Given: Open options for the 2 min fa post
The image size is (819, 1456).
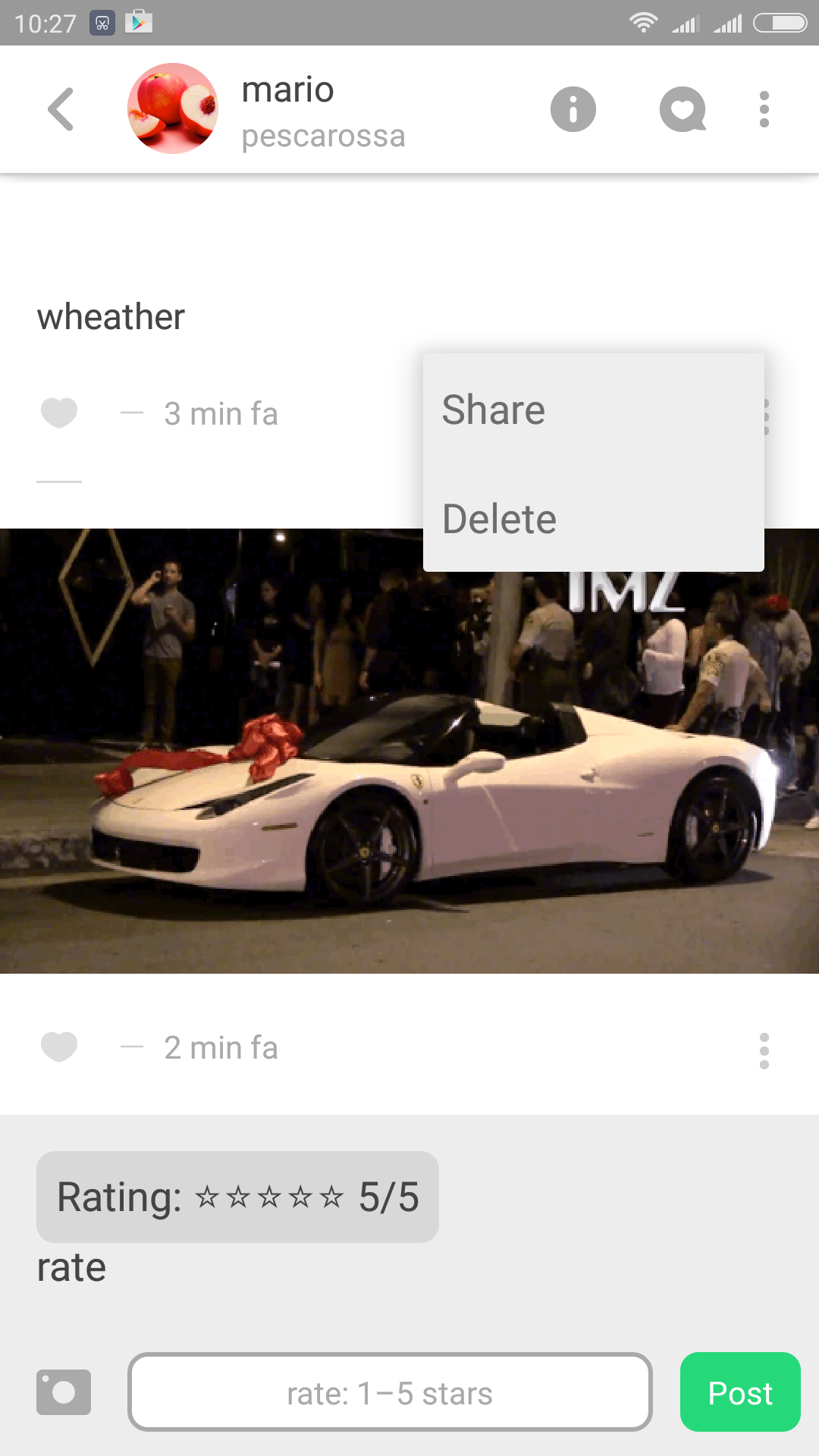Looking at the screenshot, I should (x=764, y=1051).
